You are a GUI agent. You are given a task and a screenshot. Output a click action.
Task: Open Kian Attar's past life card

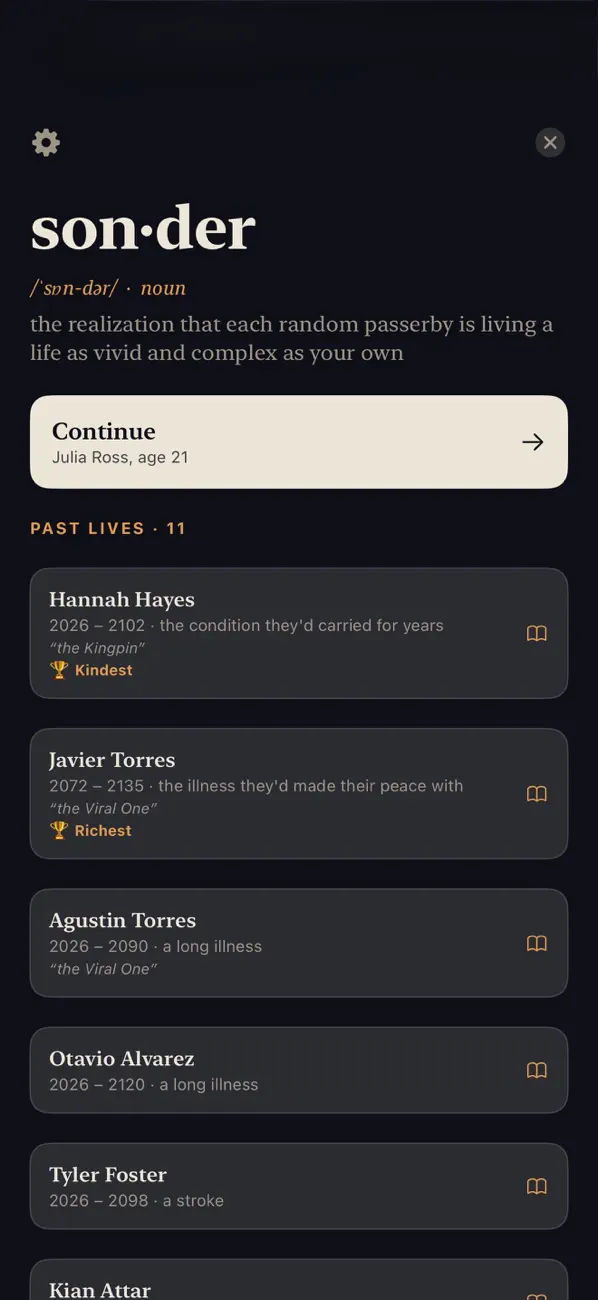tap(299, 1280)
